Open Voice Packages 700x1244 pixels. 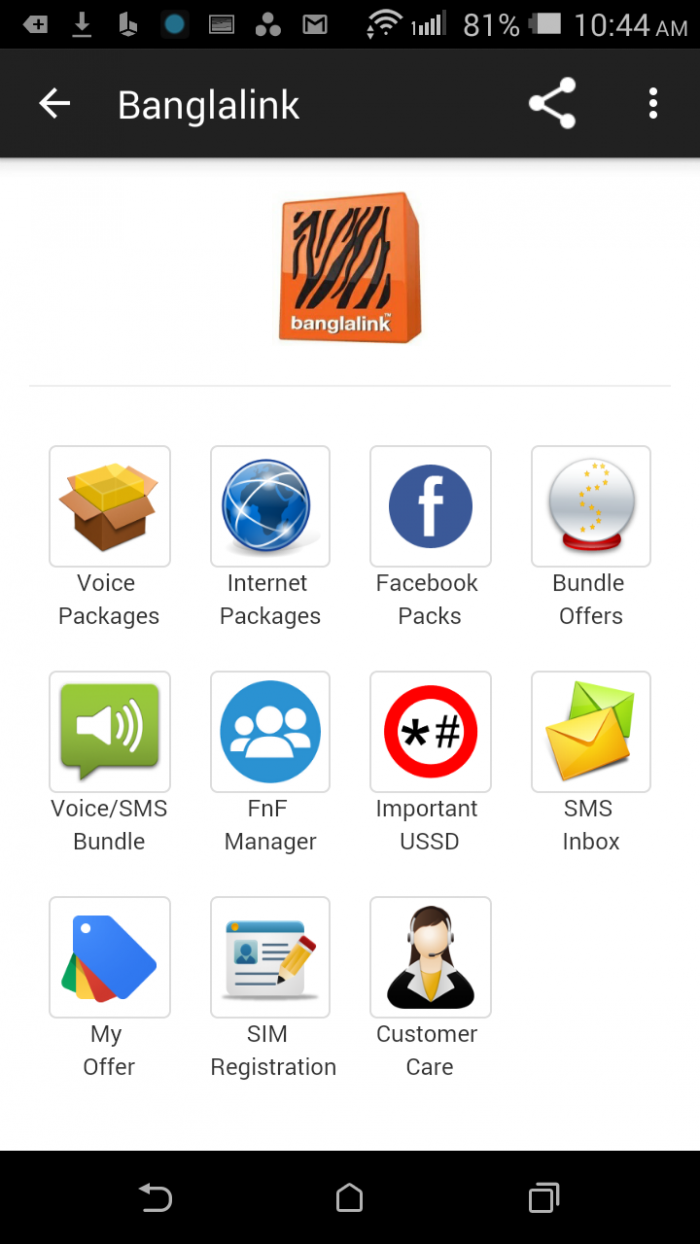109,507
